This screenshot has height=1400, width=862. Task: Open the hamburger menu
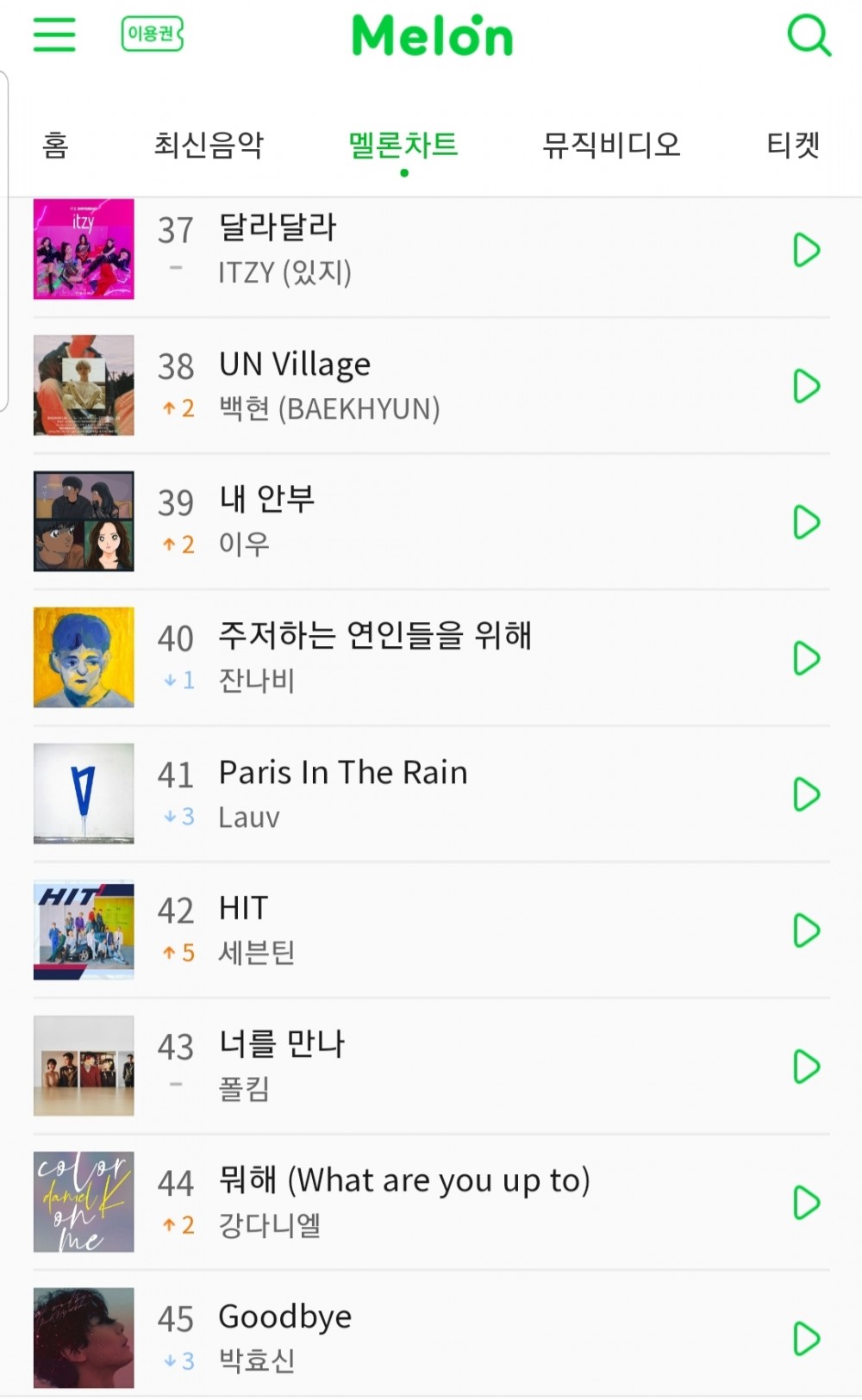coord(54,34)
